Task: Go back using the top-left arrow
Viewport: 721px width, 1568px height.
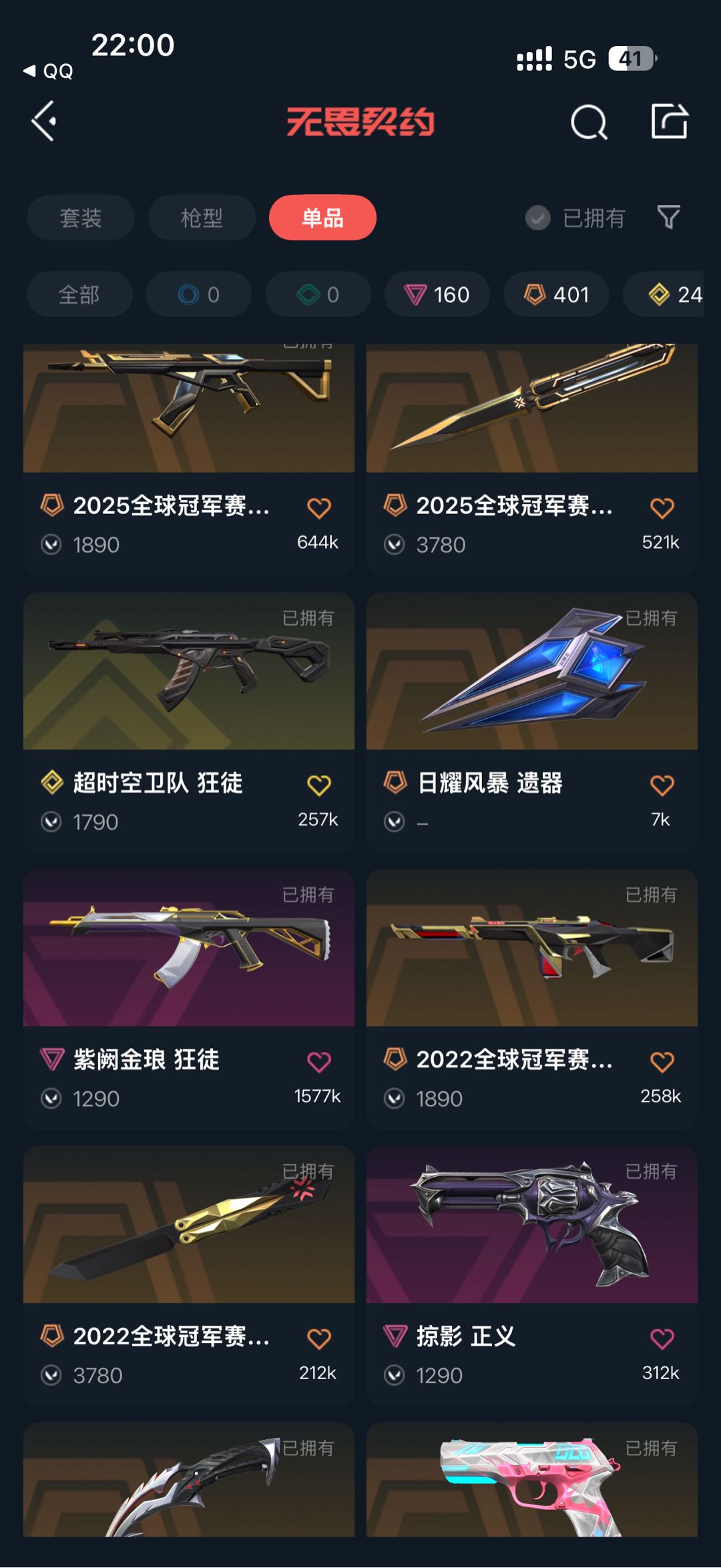Action: (x=44, y=121)
